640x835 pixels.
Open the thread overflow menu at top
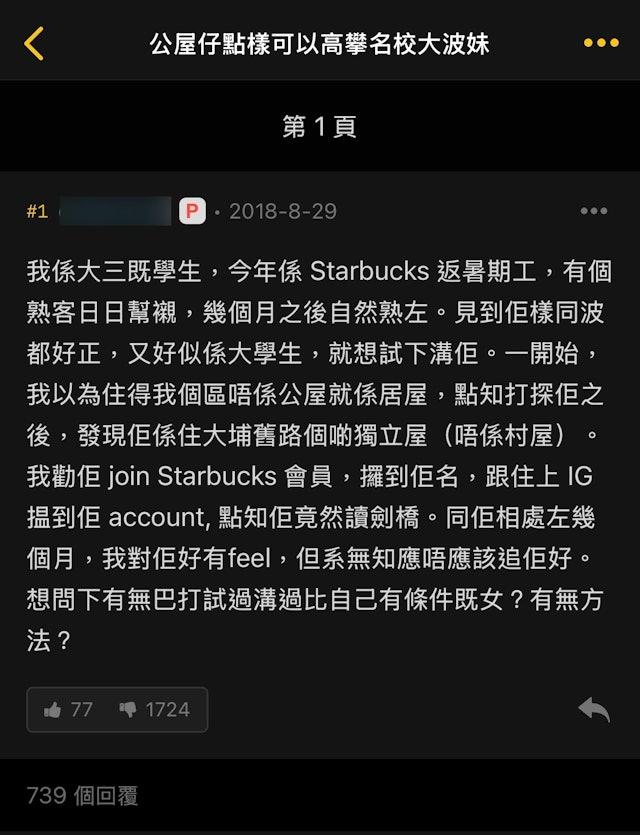click(x=600, y=44)
